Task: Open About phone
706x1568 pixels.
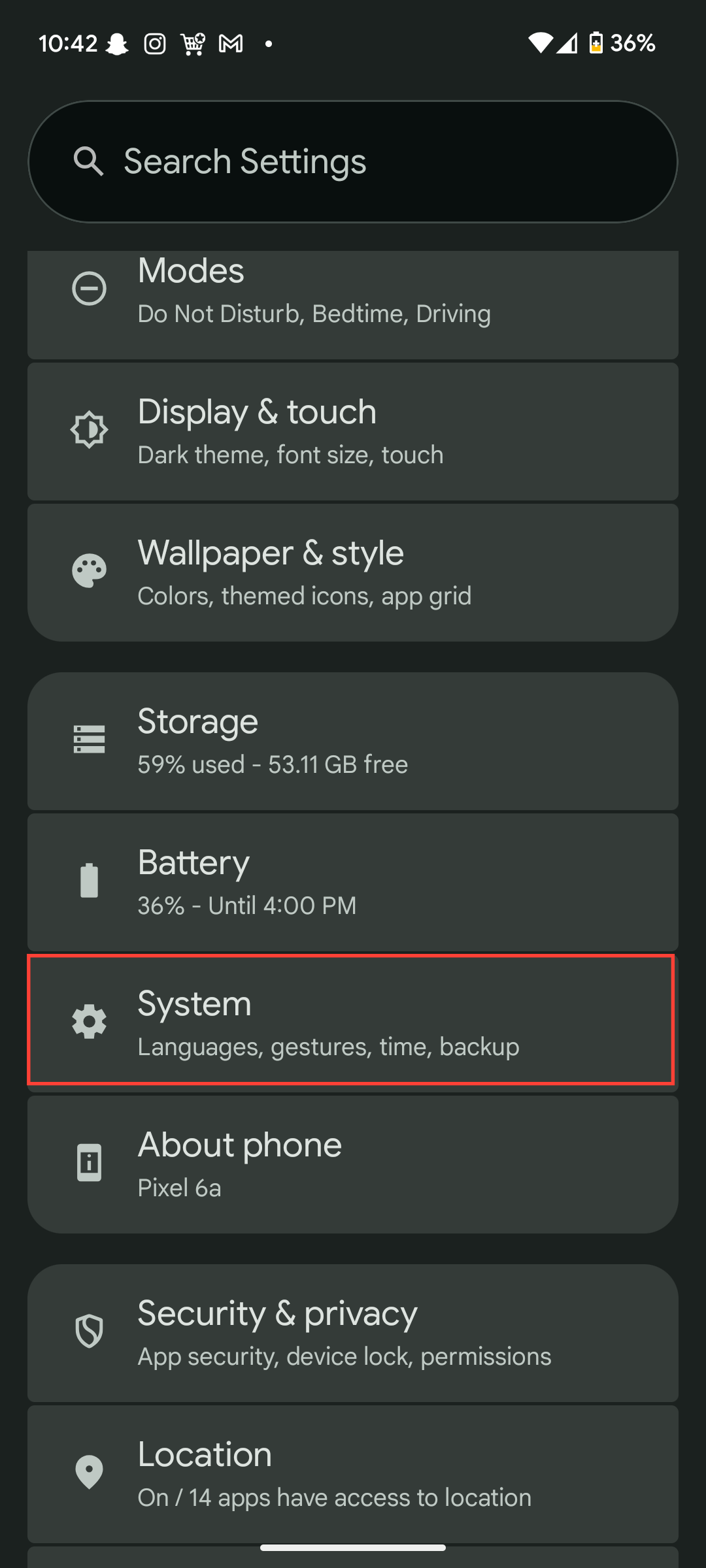Action: 353,1164
